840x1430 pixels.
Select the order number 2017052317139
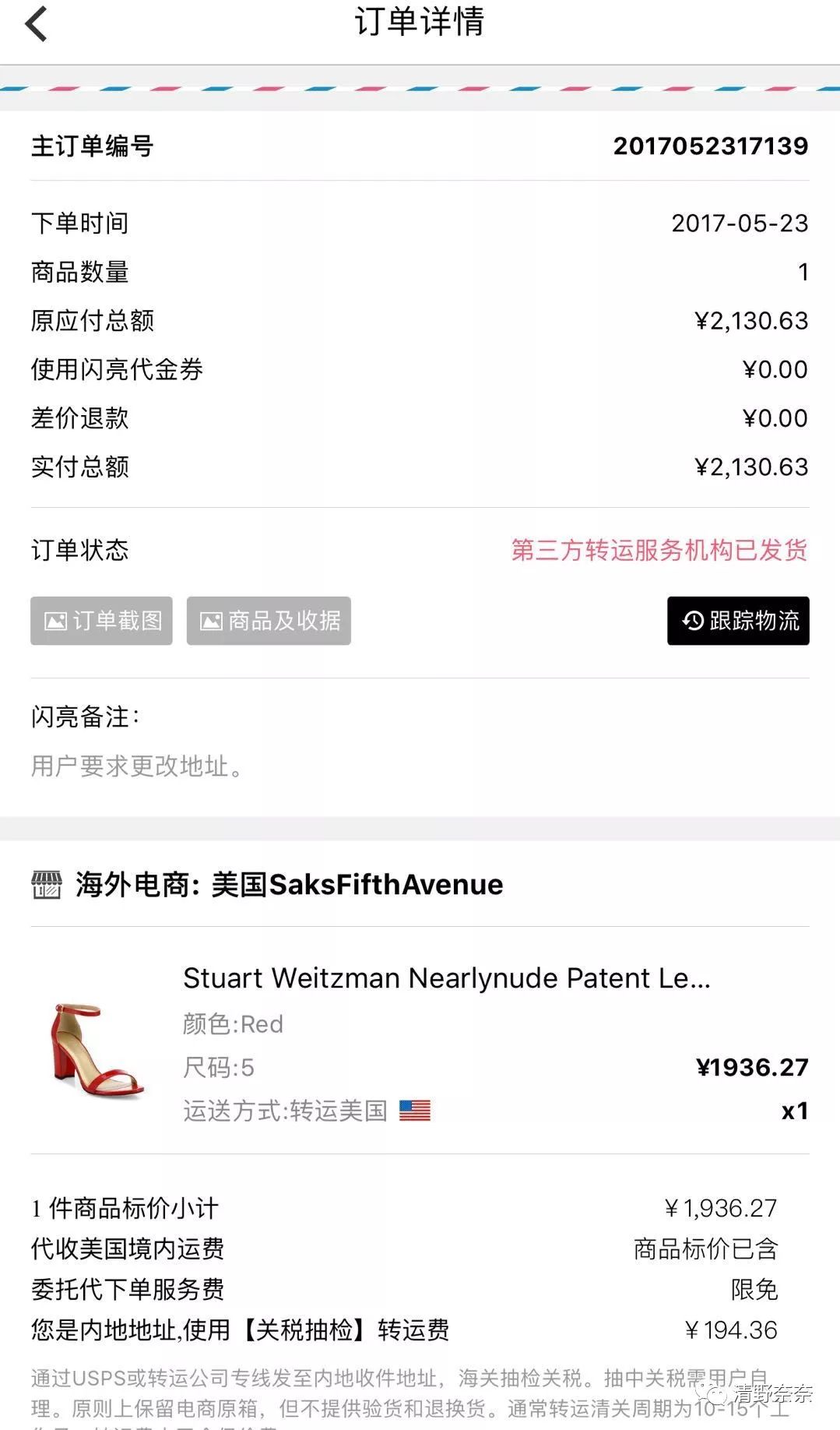(710, 146)
